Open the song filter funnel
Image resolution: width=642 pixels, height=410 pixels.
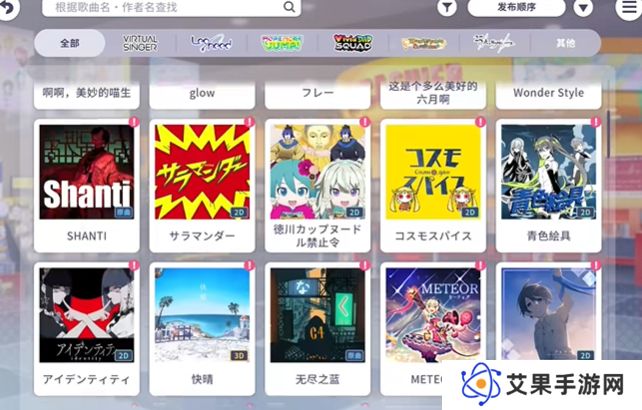click(x=447, y=8)
